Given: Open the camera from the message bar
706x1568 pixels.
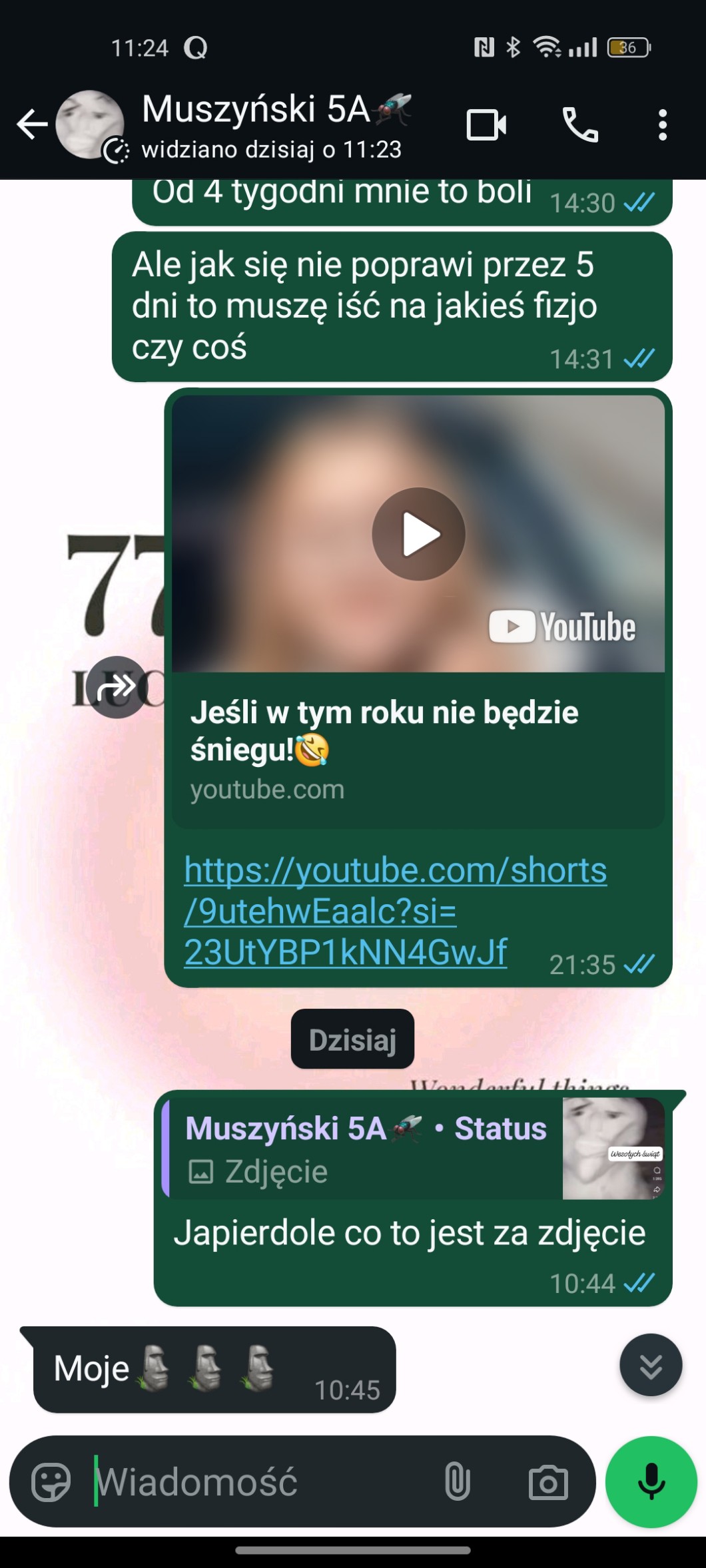Looking at the screenshot, I should [x=547, y=1481].
